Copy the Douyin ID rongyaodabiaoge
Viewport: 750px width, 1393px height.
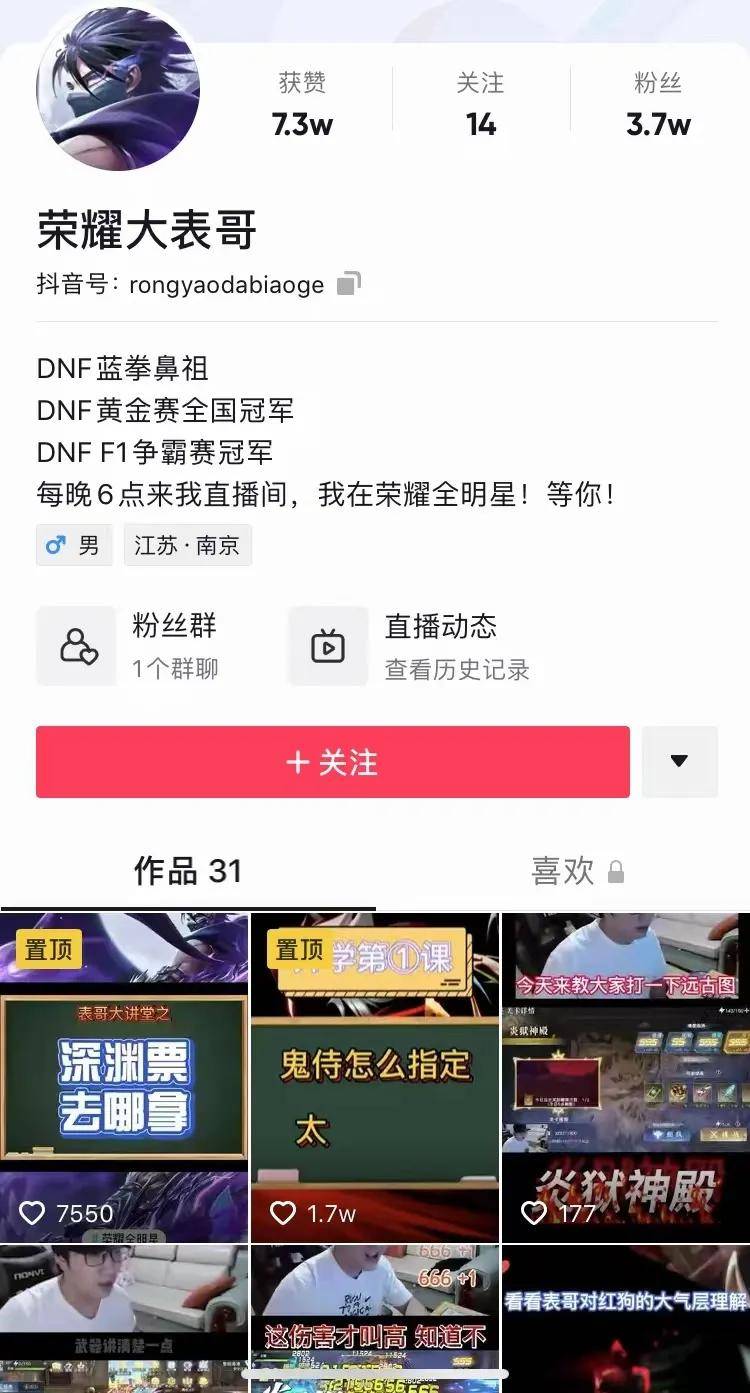point(348,284)
